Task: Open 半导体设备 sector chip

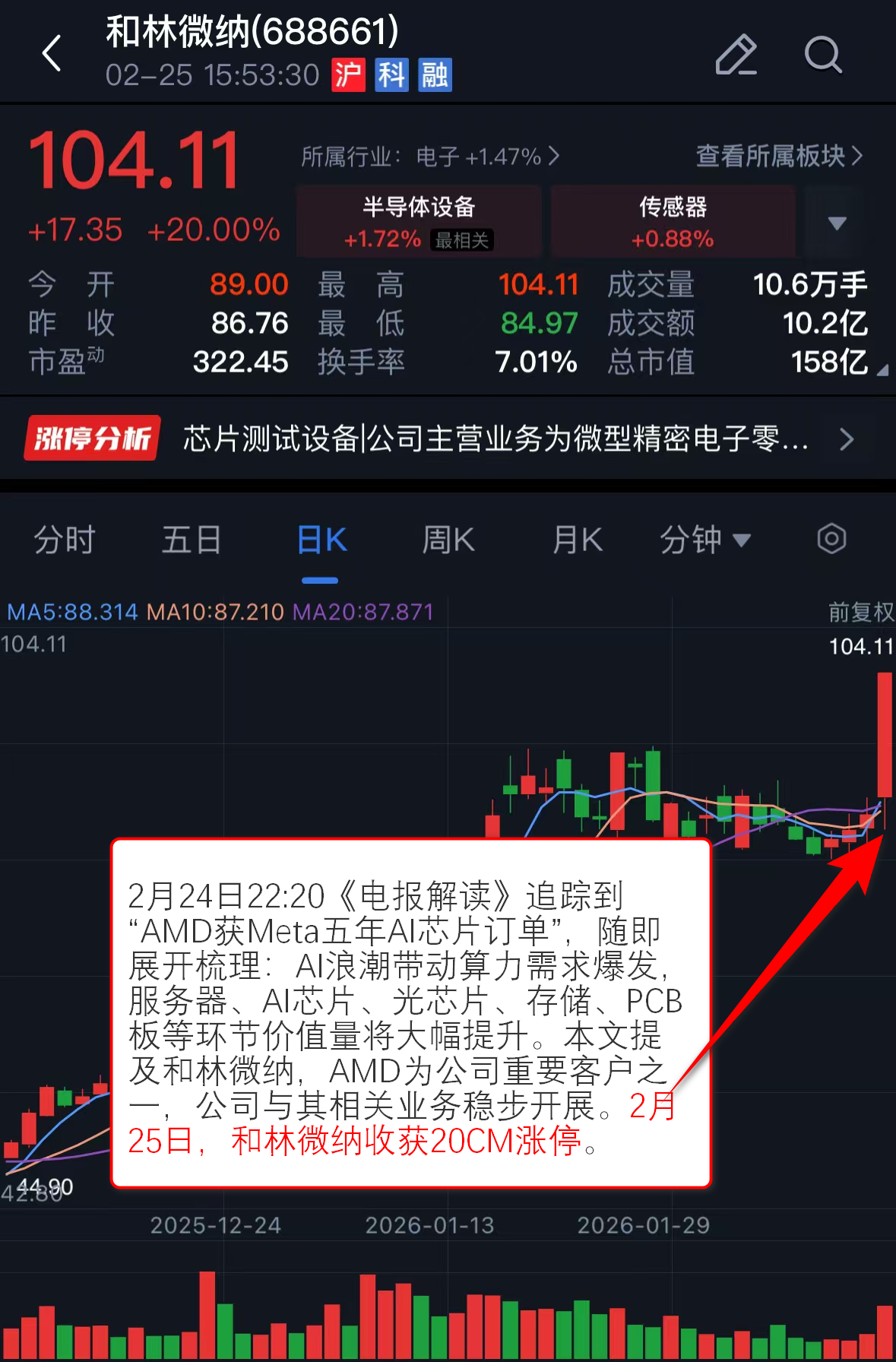Action: click(419, 221)
